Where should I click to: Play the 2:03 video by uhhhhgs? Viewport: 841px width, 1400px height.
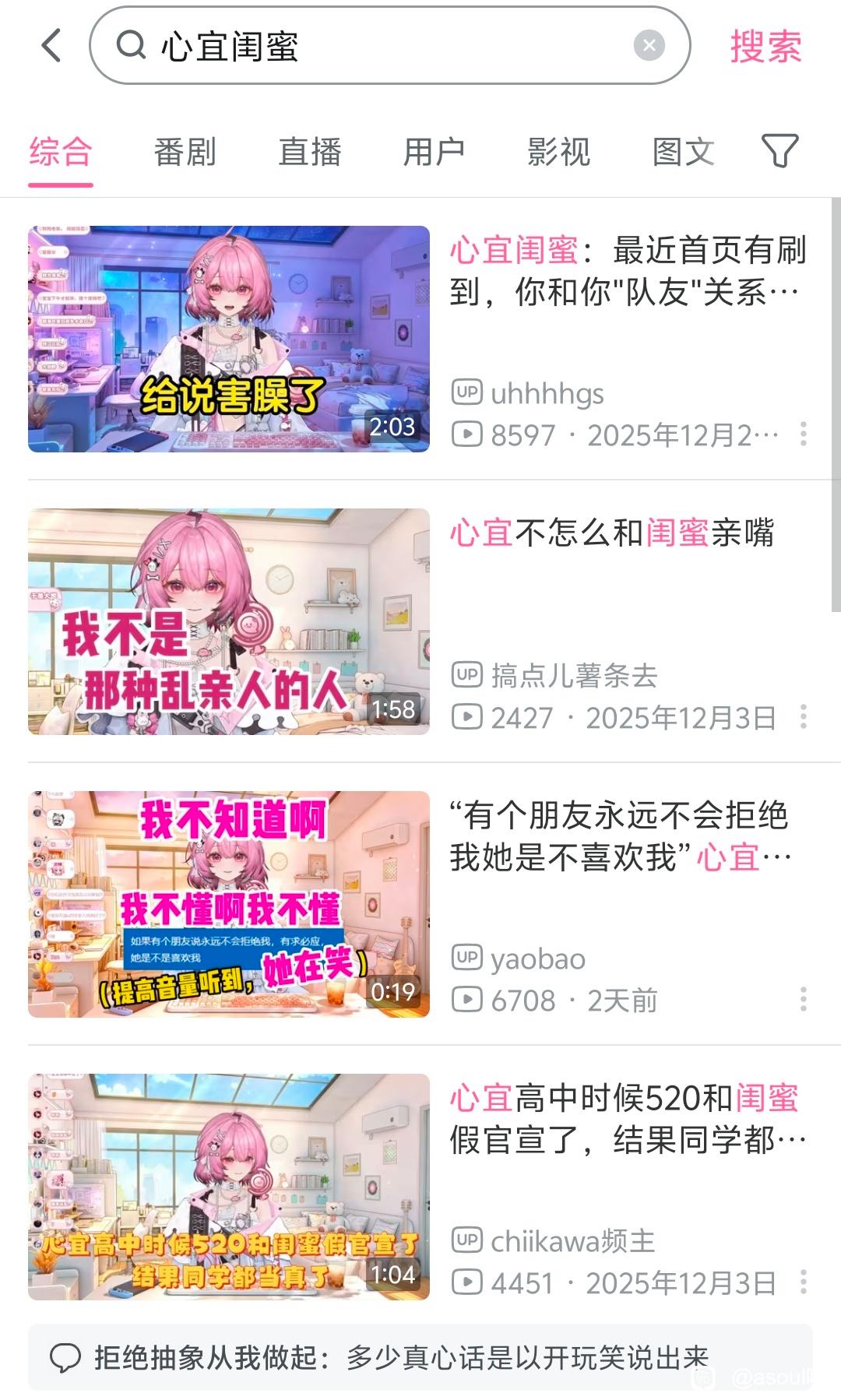[x=229, y=339]
